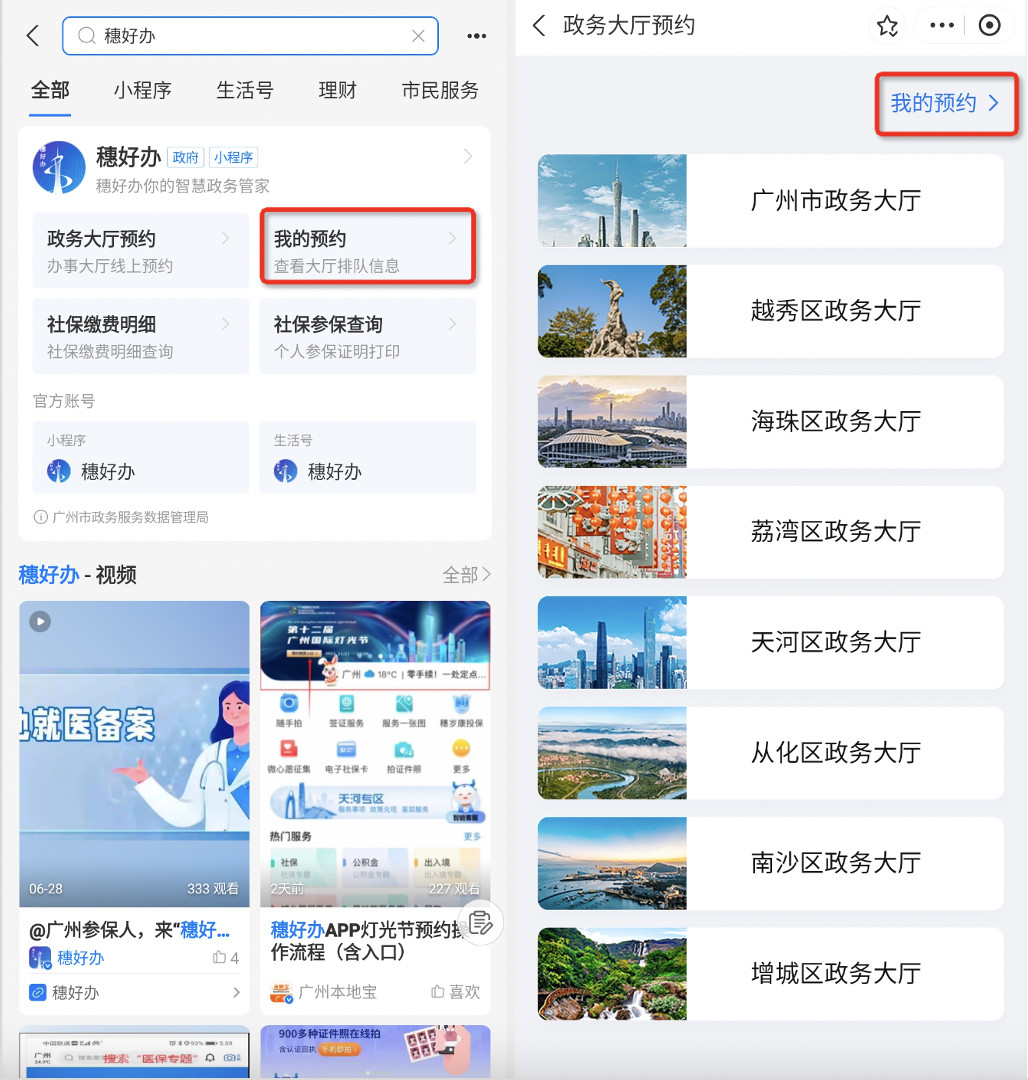Open 社保参保查询 shortcut

[x=367, y=336]
